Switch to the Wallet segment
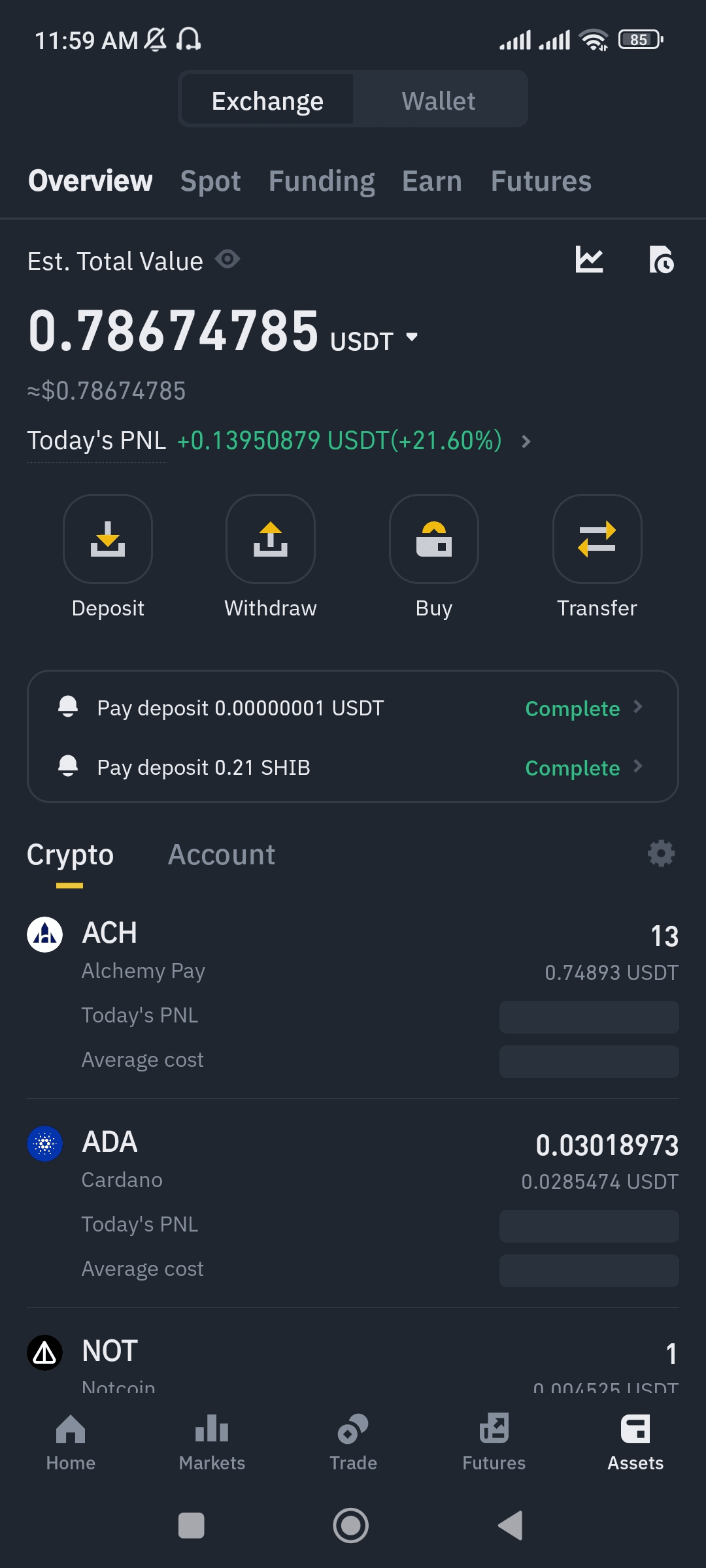The width and height of the screenshot is (706, 1568). point(439,101)
